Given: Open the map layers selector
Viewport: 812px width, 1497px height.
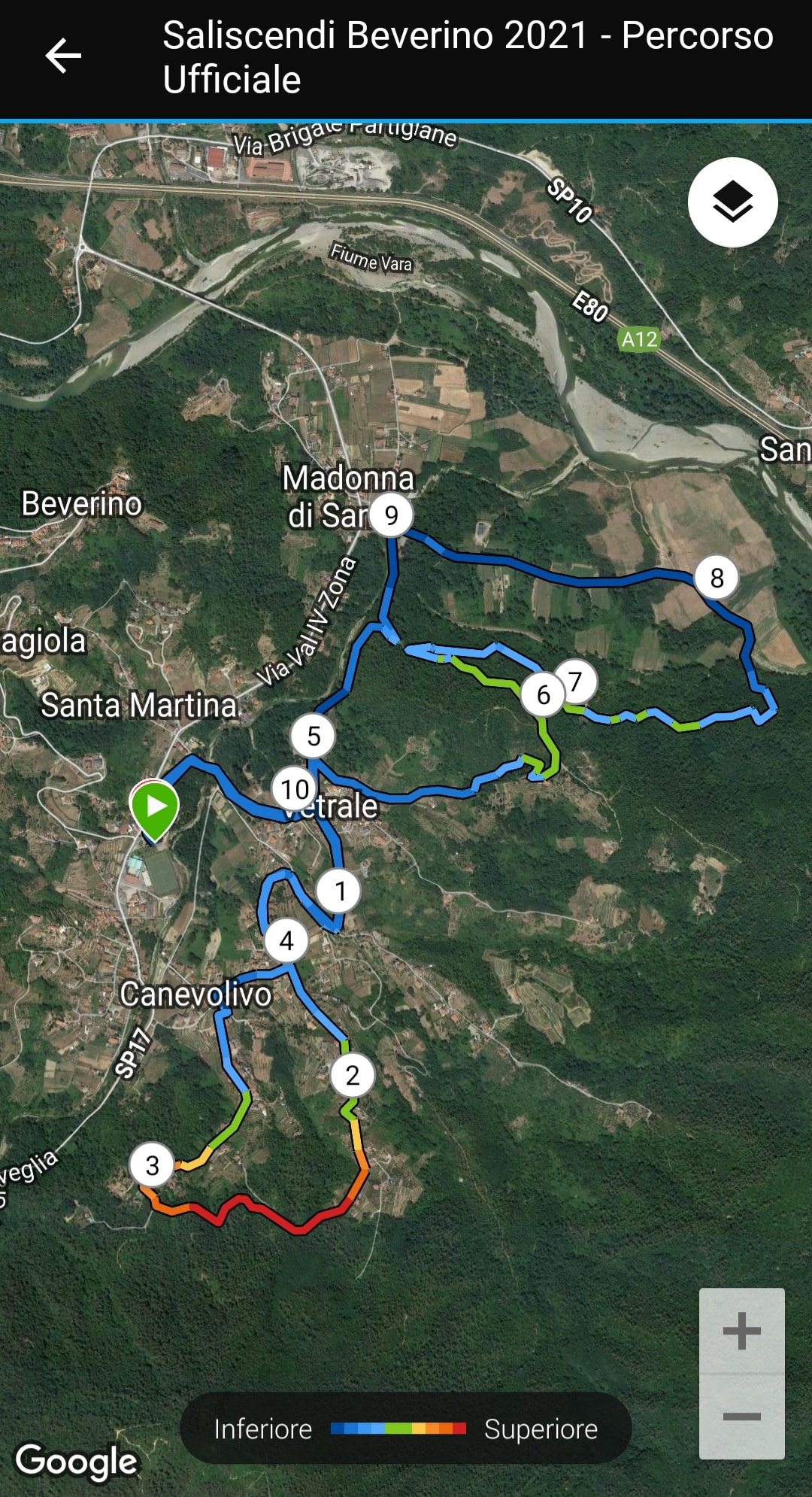Looking at the screenshot, I should pos(732,202).
